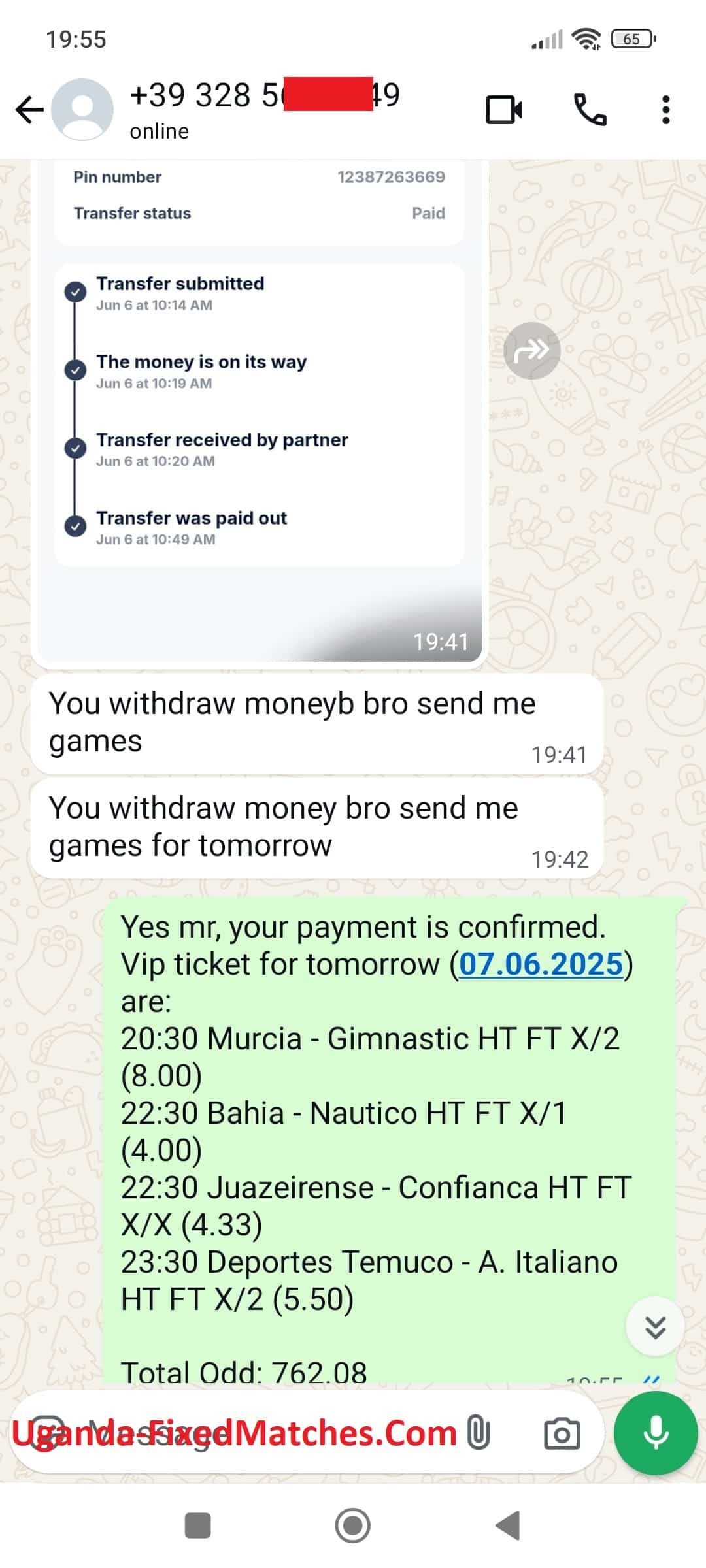This screenshot has width=706, height=1568.
Task: Attach a file with the paperclip
Action: (479, 1434)
